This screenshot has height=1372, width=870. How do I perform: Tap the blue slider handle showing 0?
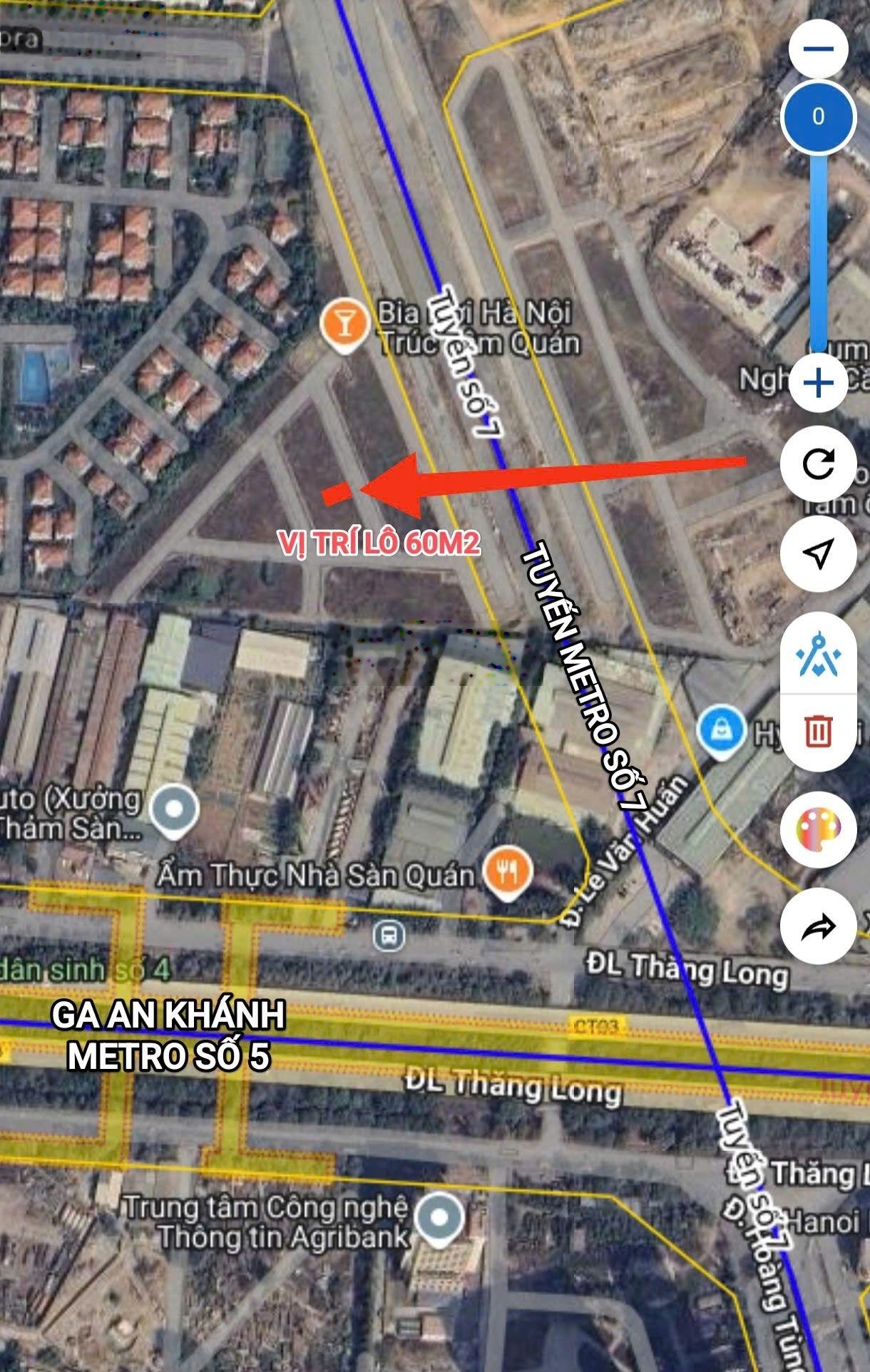pyautogui.click(x=818, y=116)
